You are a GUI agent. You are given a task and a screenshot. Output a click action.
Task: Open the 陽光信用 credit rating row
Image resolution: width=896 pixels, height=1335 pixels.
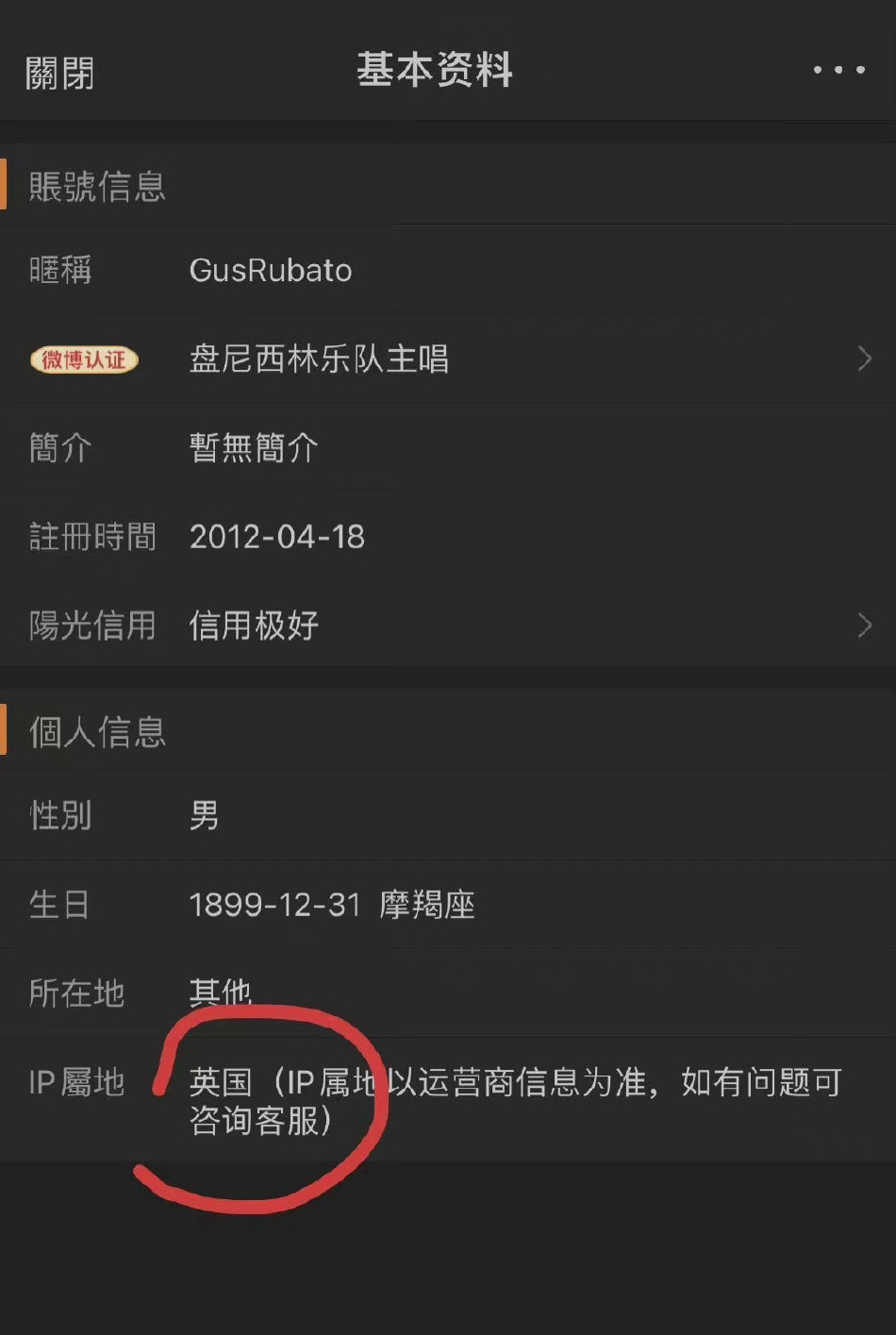click(x=448, y=626)
